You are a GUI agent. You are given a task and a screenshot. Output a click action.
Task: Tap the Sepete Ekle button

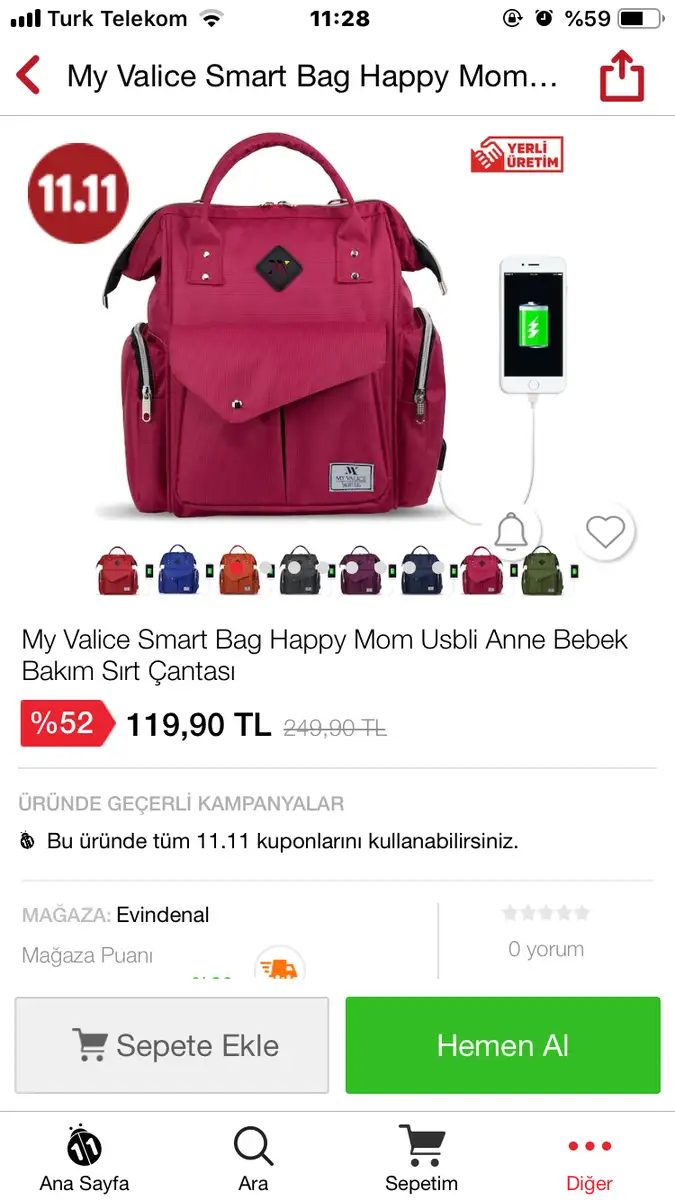172,1045
